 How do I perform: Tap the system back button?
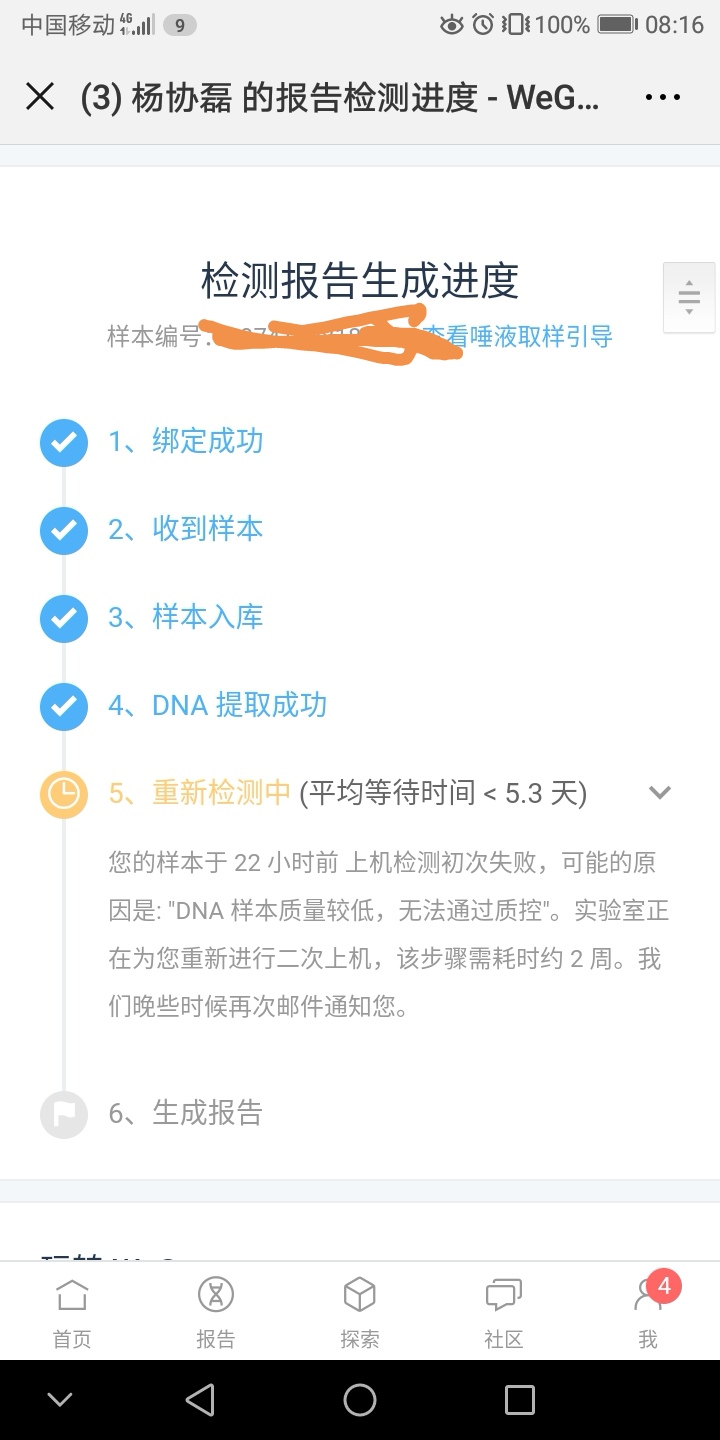(200, 1400)
